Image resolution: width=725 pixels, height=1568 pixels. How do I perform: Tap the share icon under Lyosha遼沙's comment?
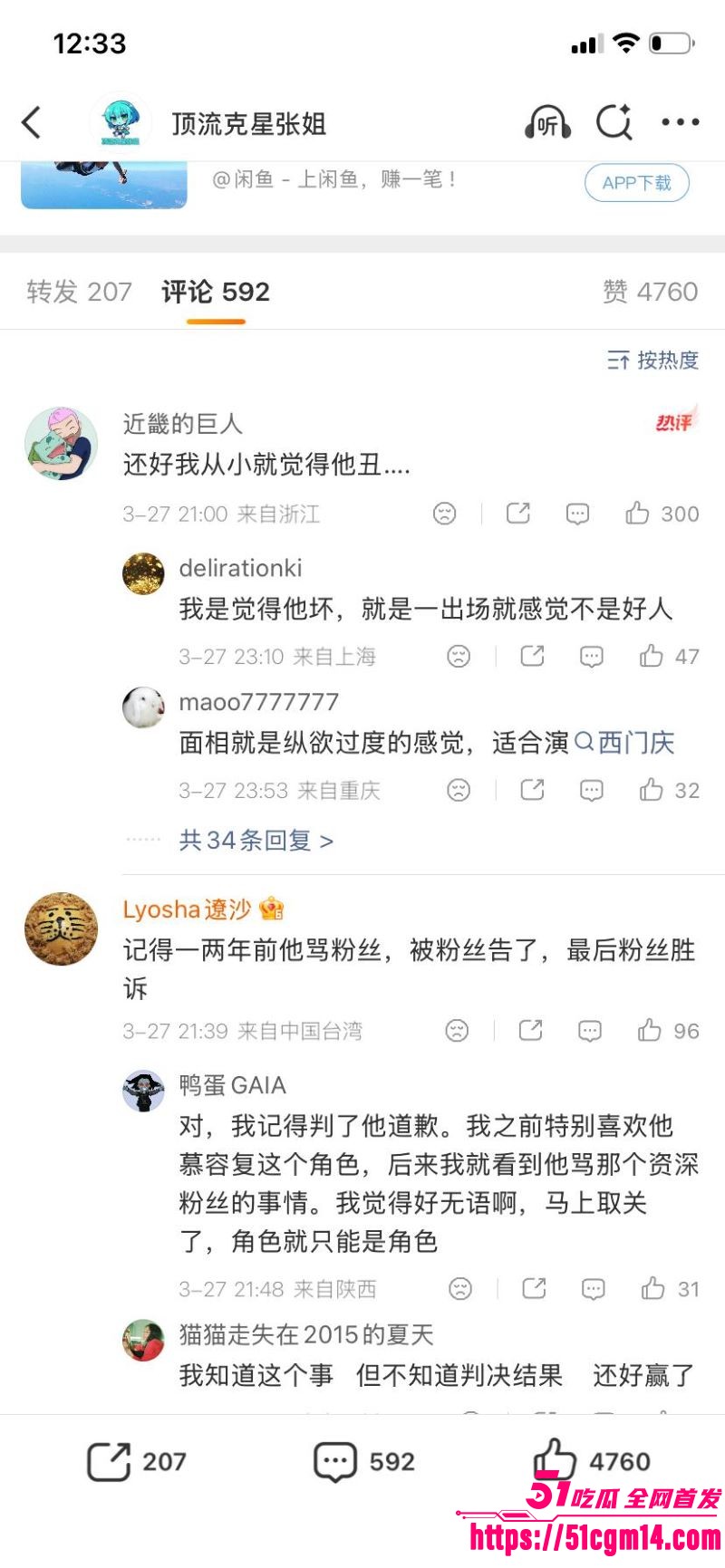529,1031
